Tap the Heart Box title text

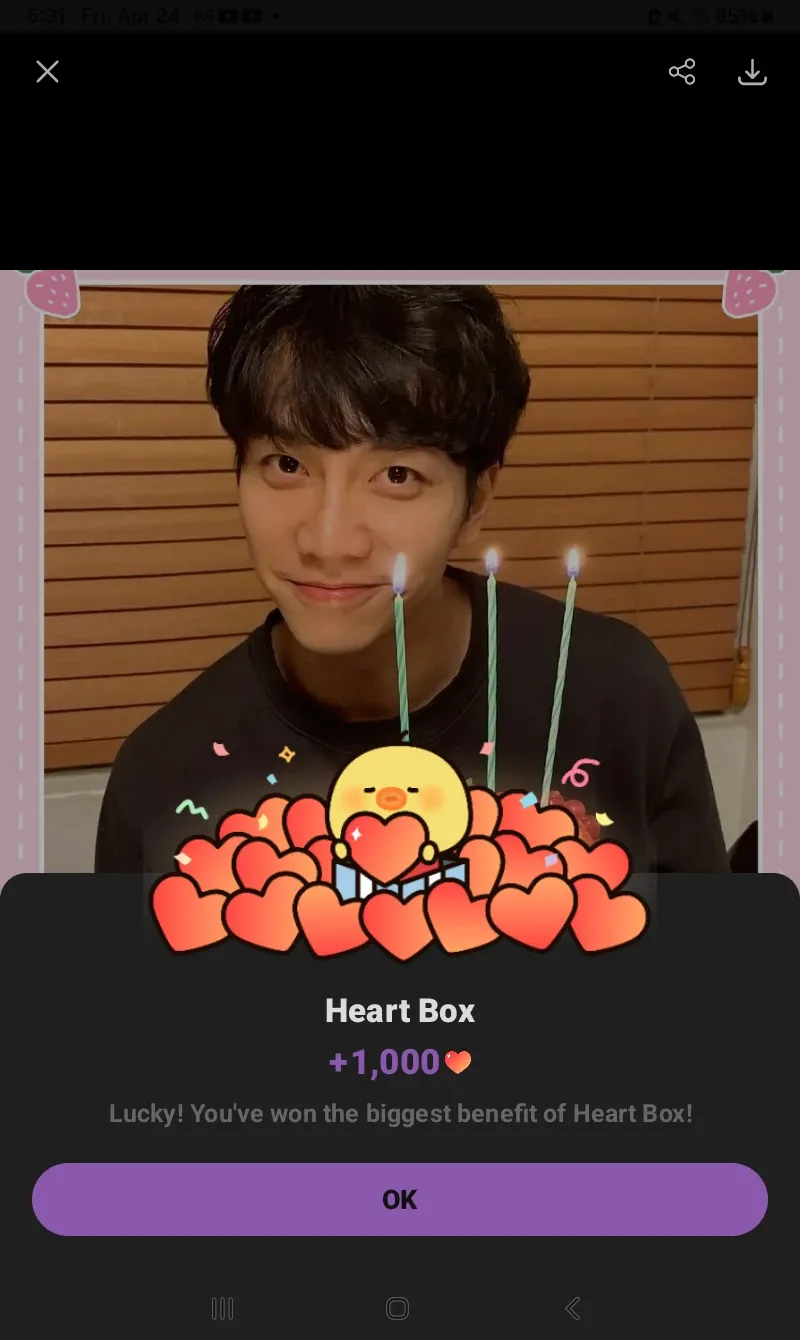tap(400, 1010)
